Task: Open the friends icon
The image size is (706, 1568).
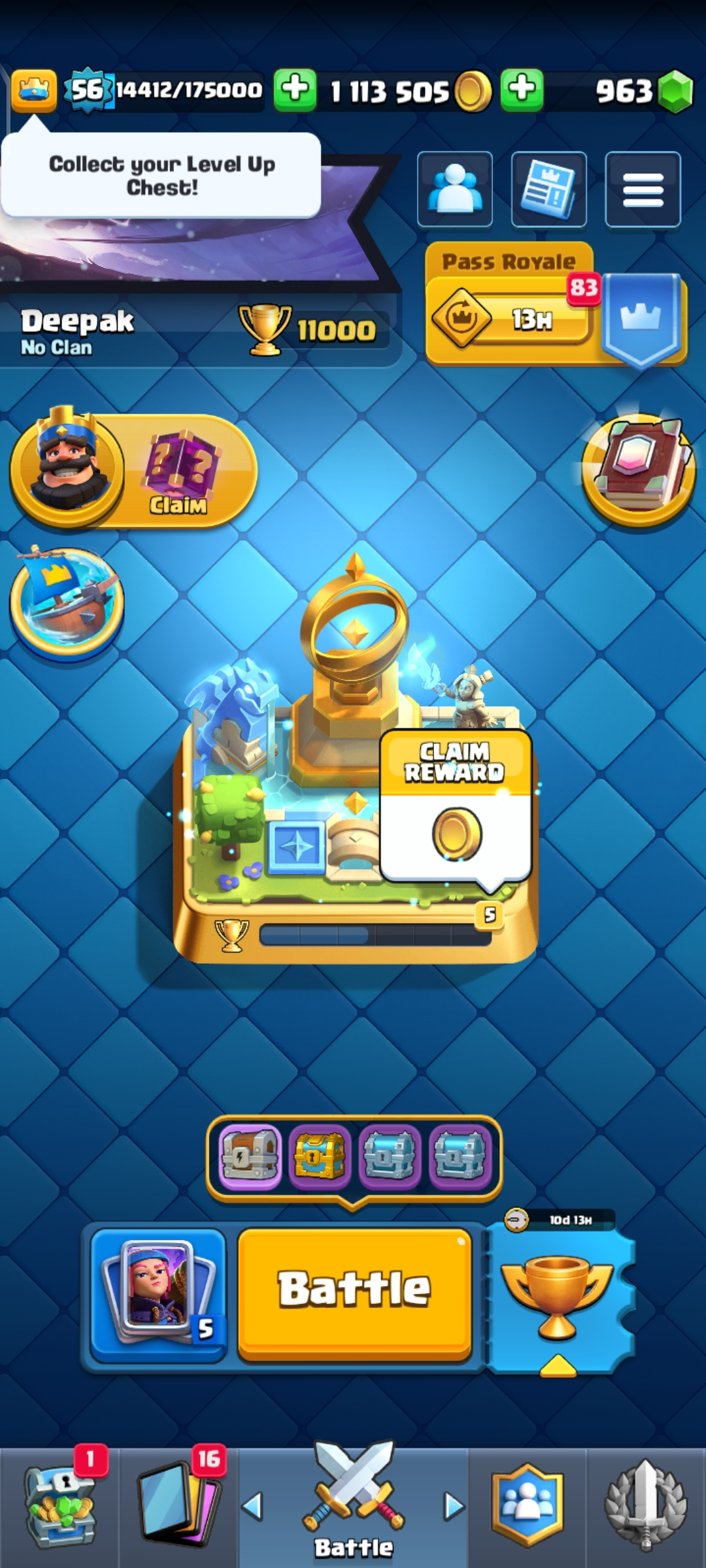Action: pos(454,189)
